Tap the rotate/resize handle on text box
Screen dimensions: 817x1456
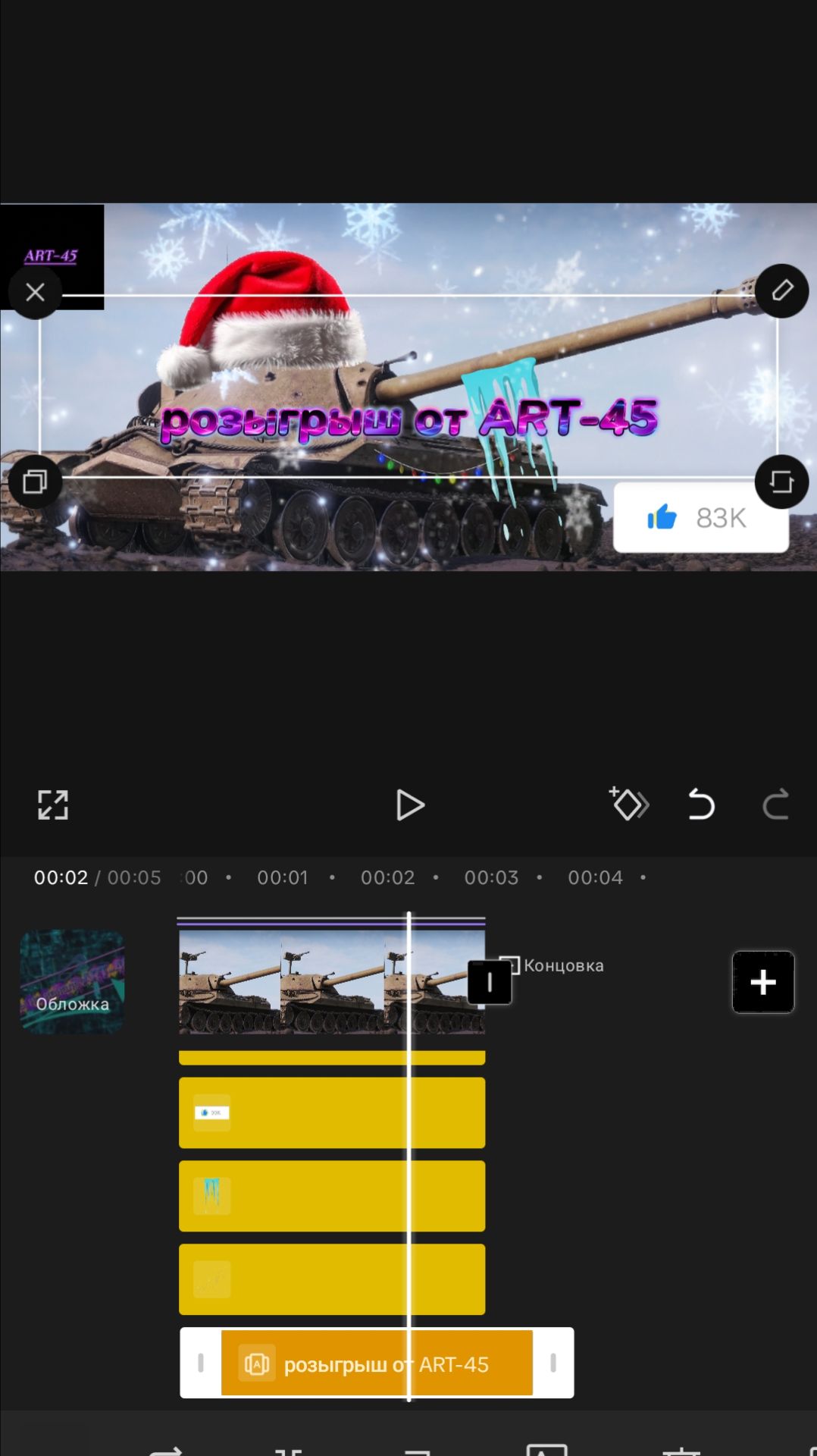click(x=781, y=482)
